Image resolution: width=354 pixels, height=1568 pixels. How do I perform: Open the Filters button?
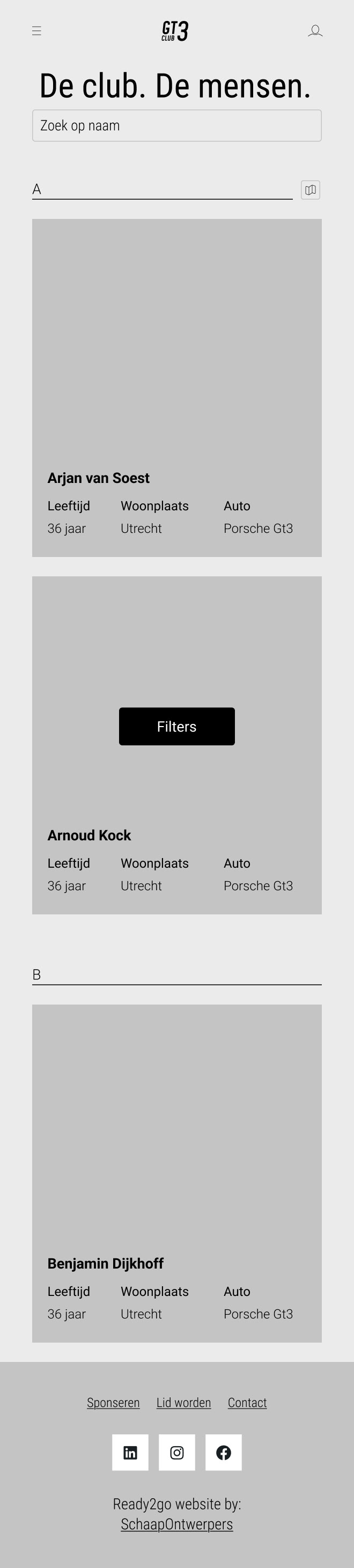coord(176,726)
